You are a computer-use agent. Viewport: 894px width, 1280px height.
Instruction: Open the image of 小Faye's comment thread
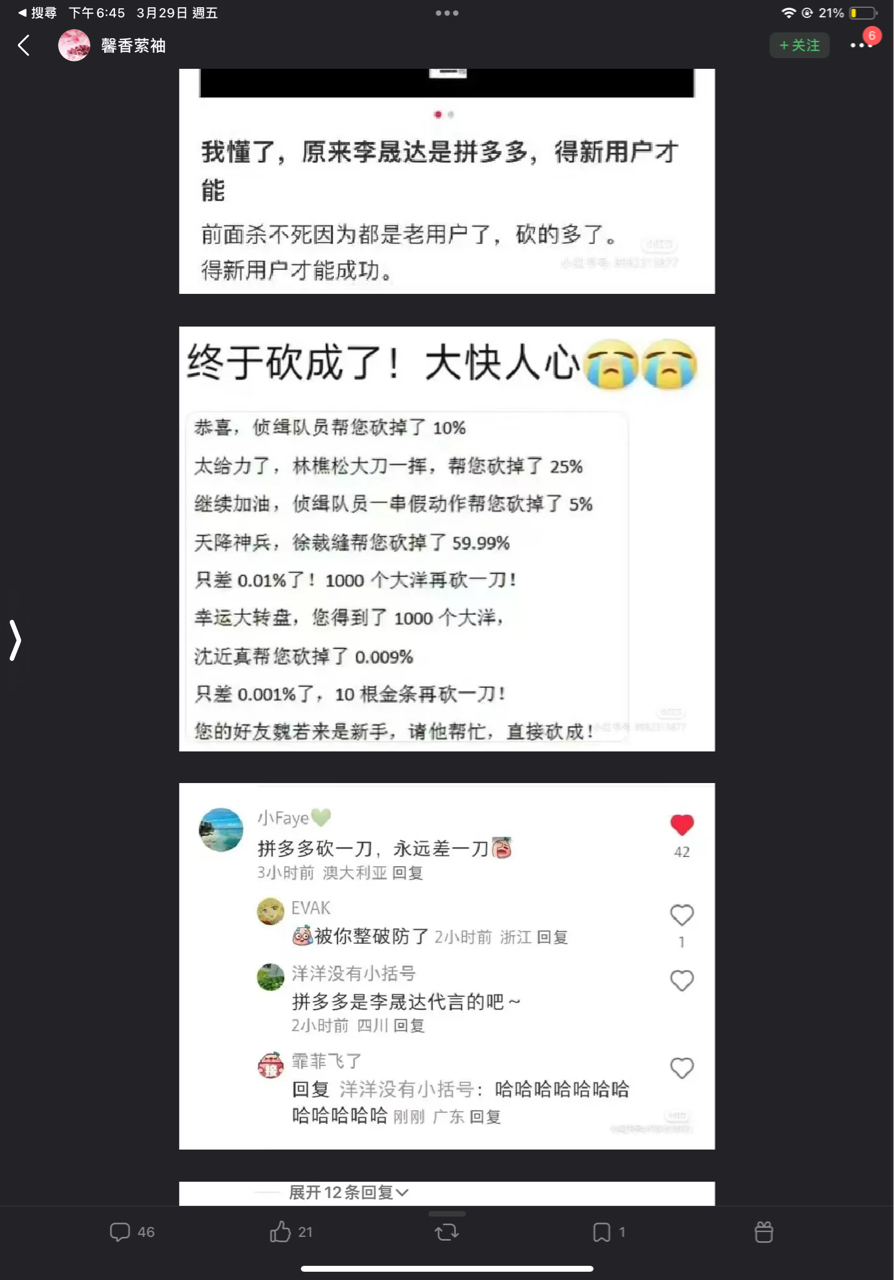(x=447, y=965)
